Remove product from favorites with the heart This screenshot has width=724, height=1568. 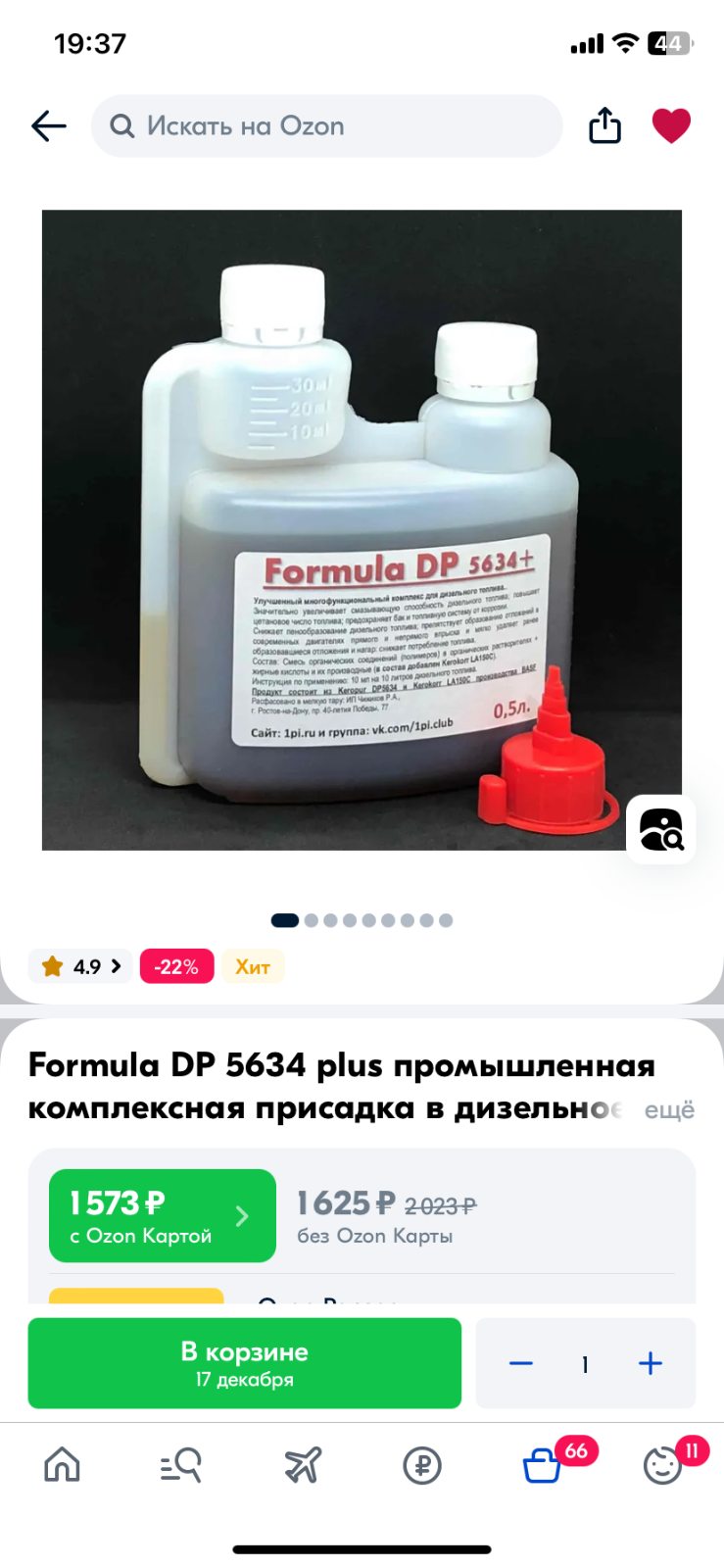[671, 125]
